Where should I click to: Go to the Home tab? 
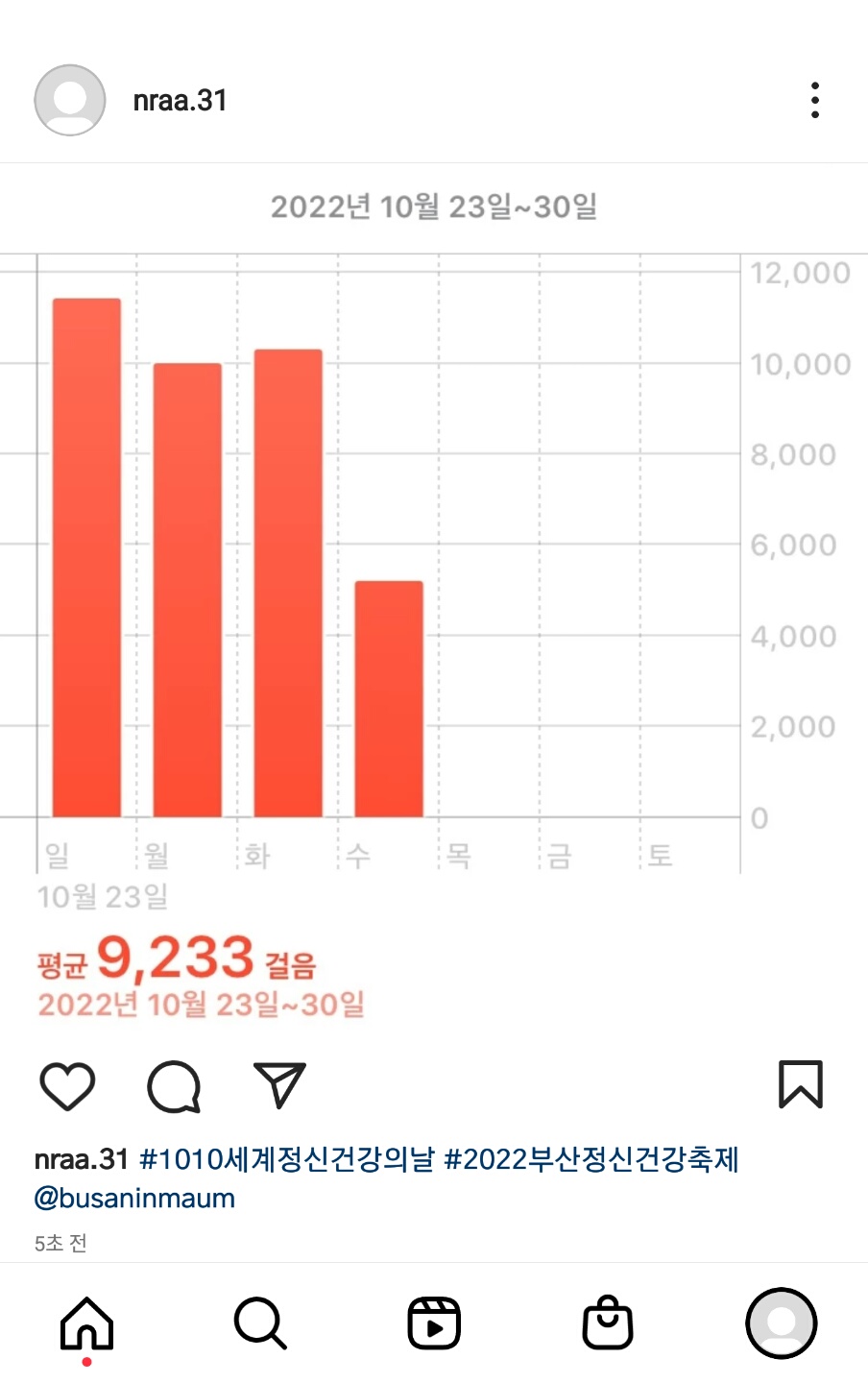86,1323
